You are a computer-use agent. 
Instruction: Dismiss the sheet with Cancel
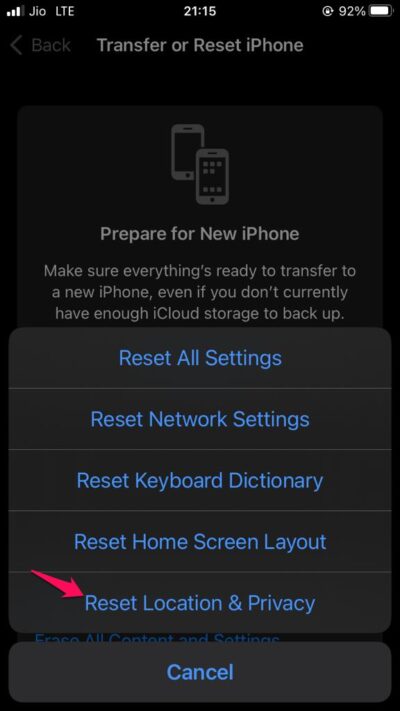pyautogui.click(x=200, y=672)
